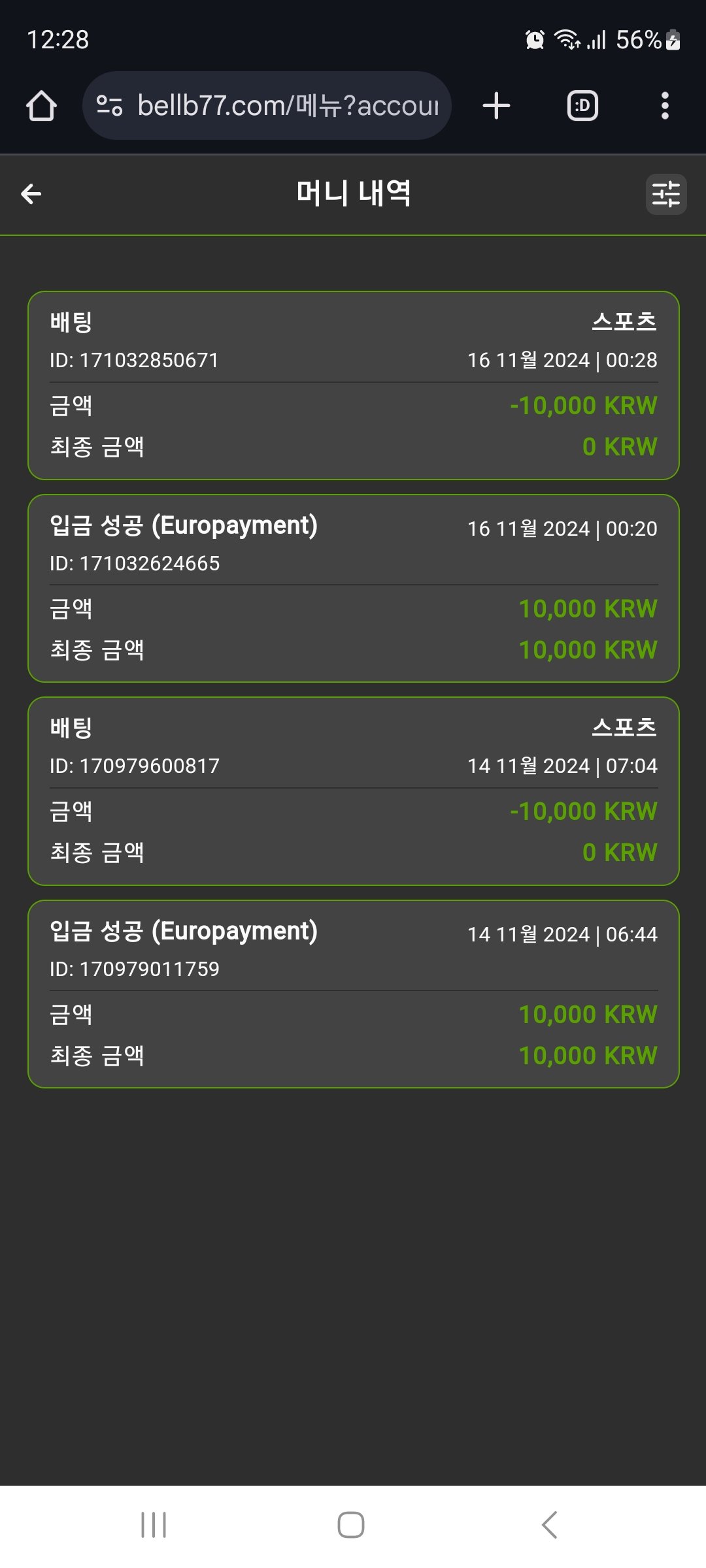This screenshot has width=706, height=1568.
Task: Open betting record ID 170979600817
Action: coord(353,791)
